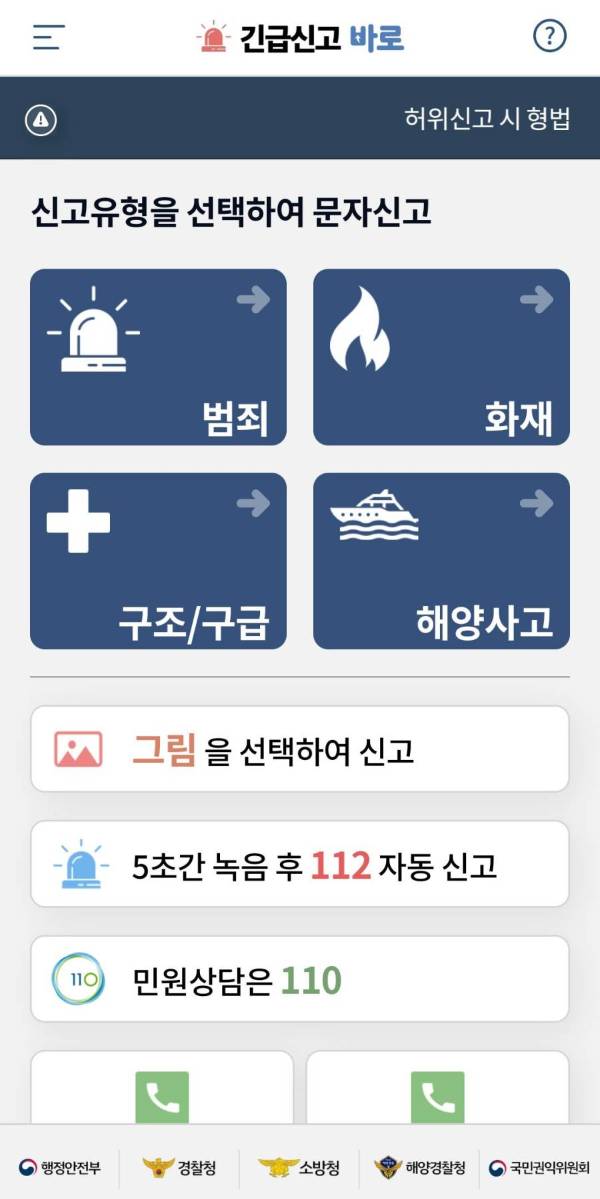Open the help question mark icon
Screen dimensions: 600x1199
click(550, 36)
